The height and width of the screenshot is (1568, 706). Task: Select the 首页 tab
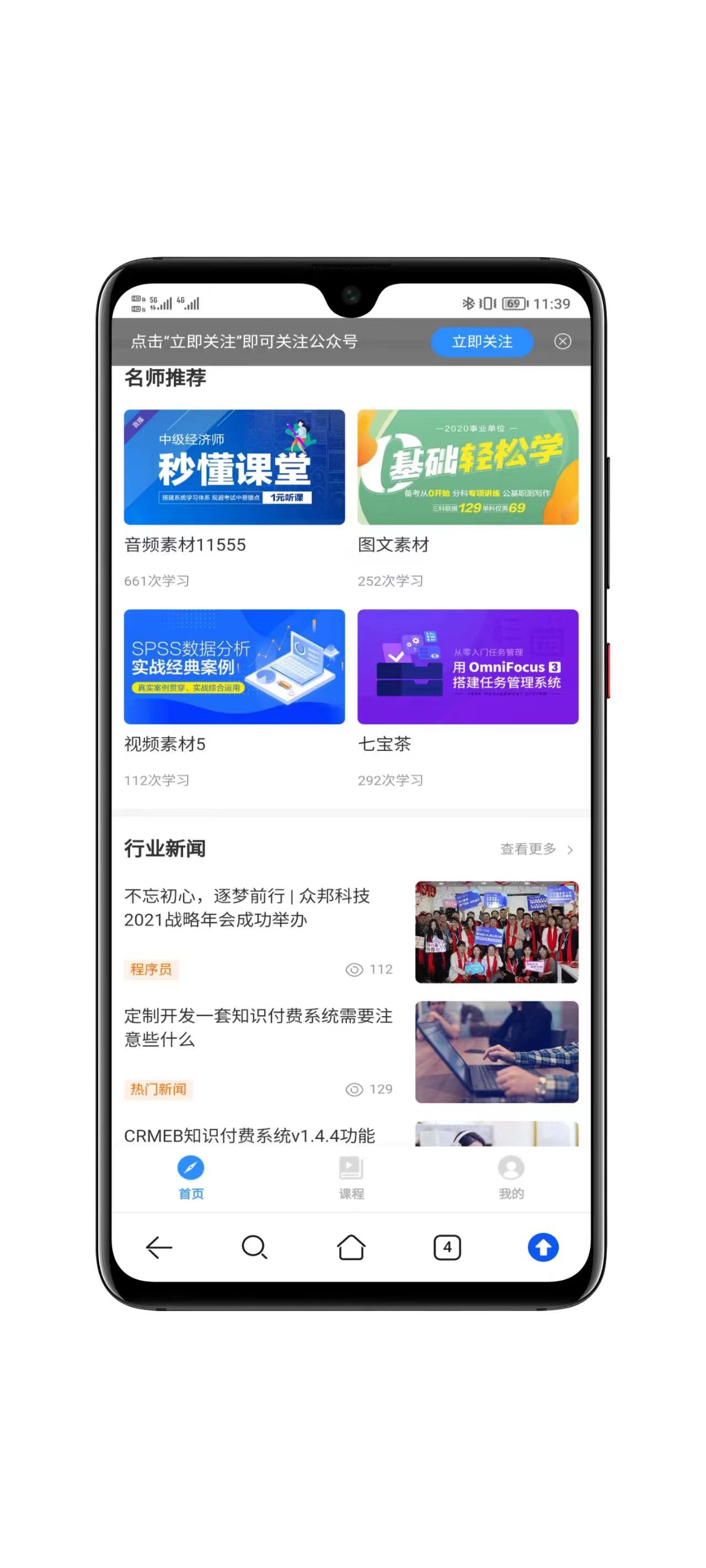191,1177
